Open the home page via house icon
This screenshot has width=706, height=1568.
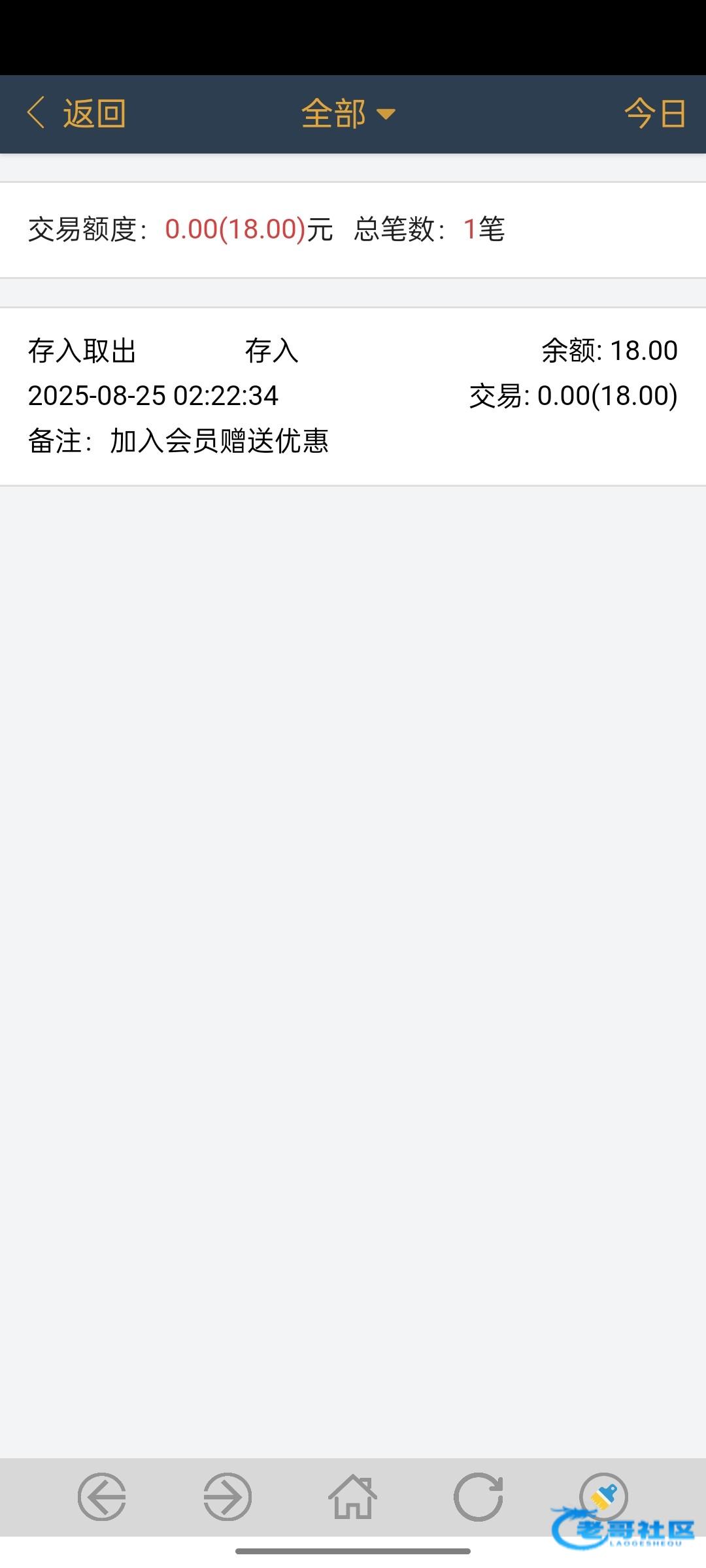(353, 1497)
